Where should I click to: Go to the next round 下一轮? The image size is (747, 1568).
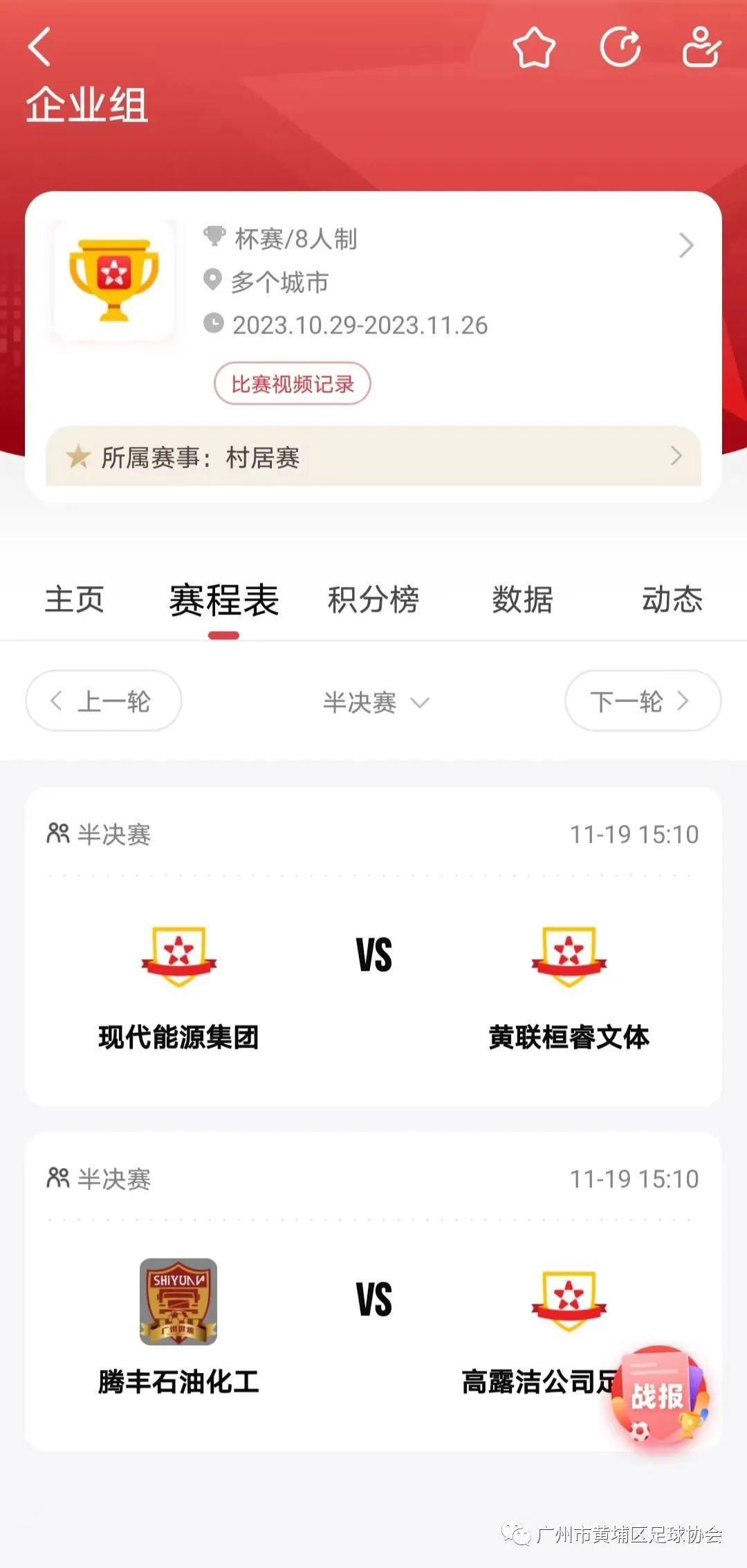point(643,701)
